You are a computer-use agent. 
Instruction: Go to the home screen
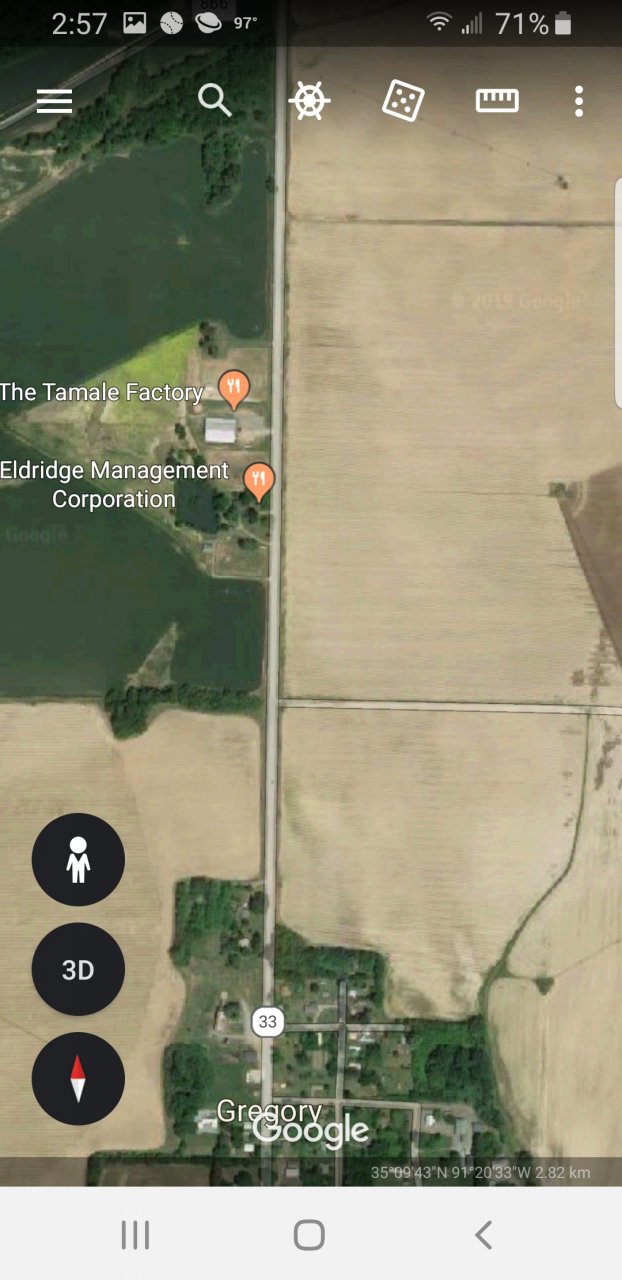coord(309,1235)
